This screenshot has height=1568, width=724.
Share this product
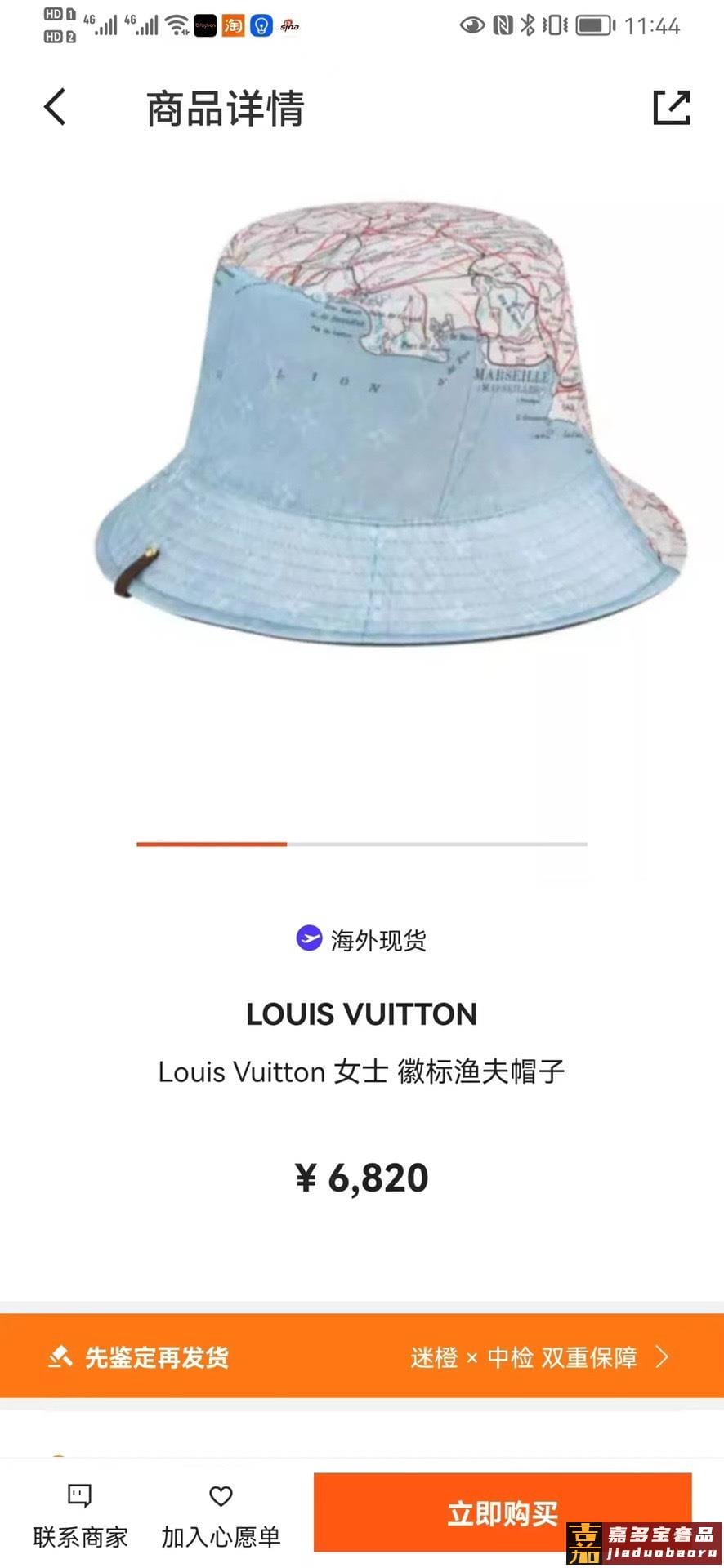(x=672, y=107)
